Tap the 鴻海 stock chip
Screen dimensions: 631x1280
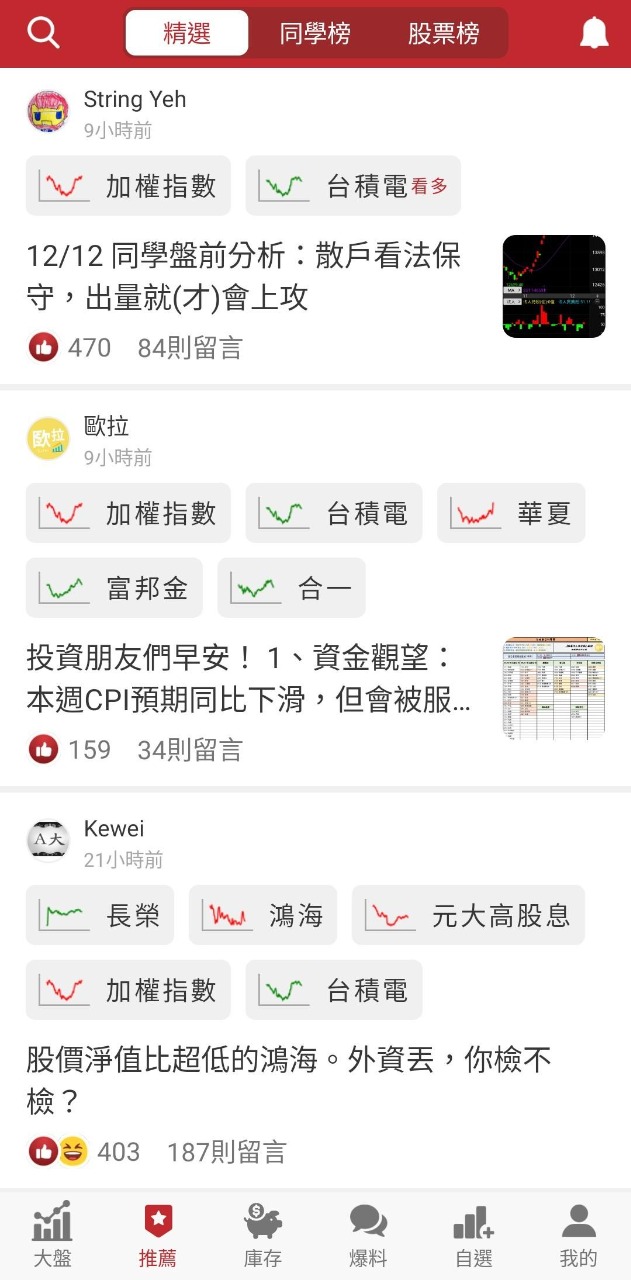tap(262, 915)
